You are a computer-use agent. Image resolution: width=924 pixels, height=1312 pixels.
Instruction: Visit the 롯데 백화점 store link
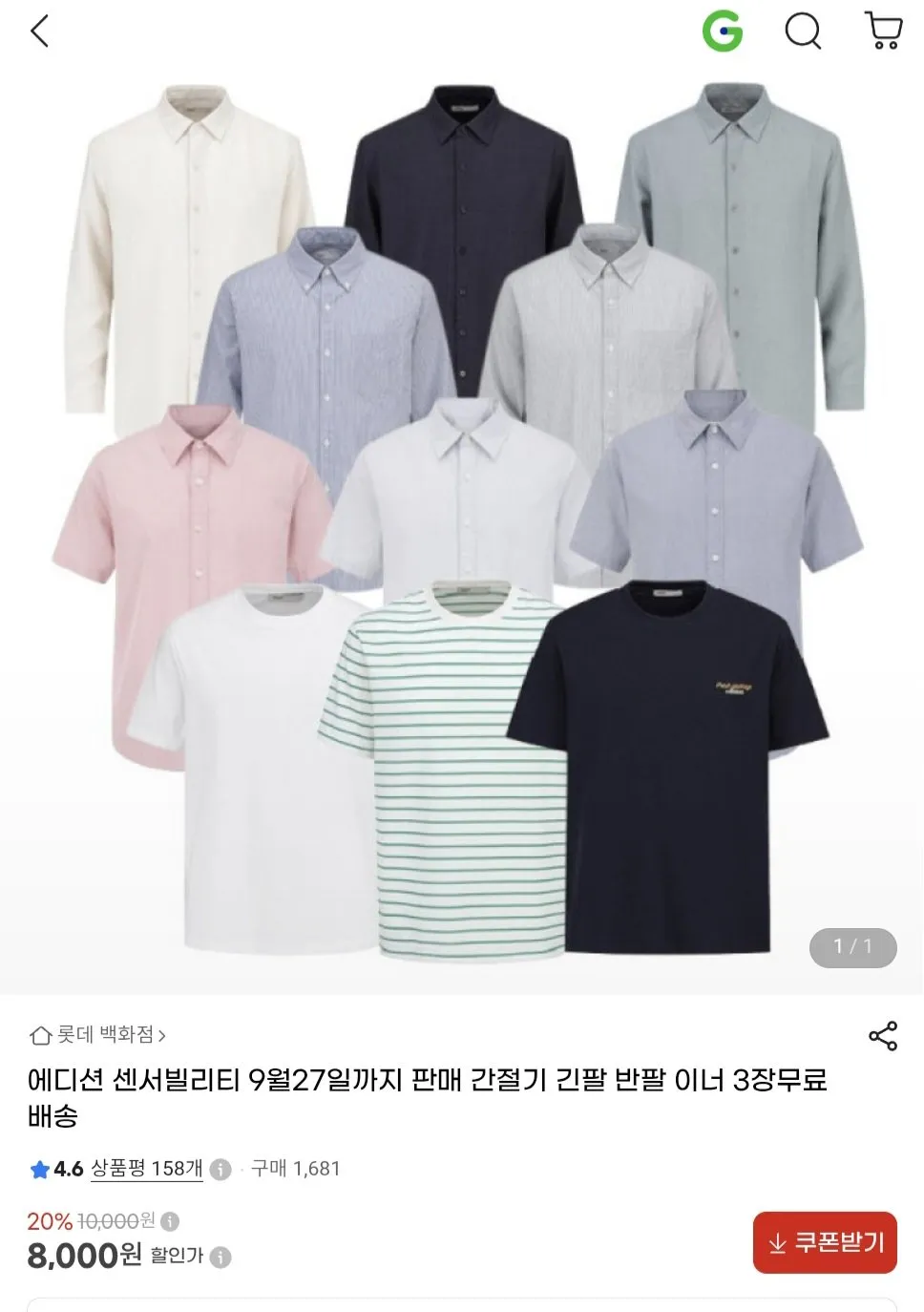click(97, 1034)
